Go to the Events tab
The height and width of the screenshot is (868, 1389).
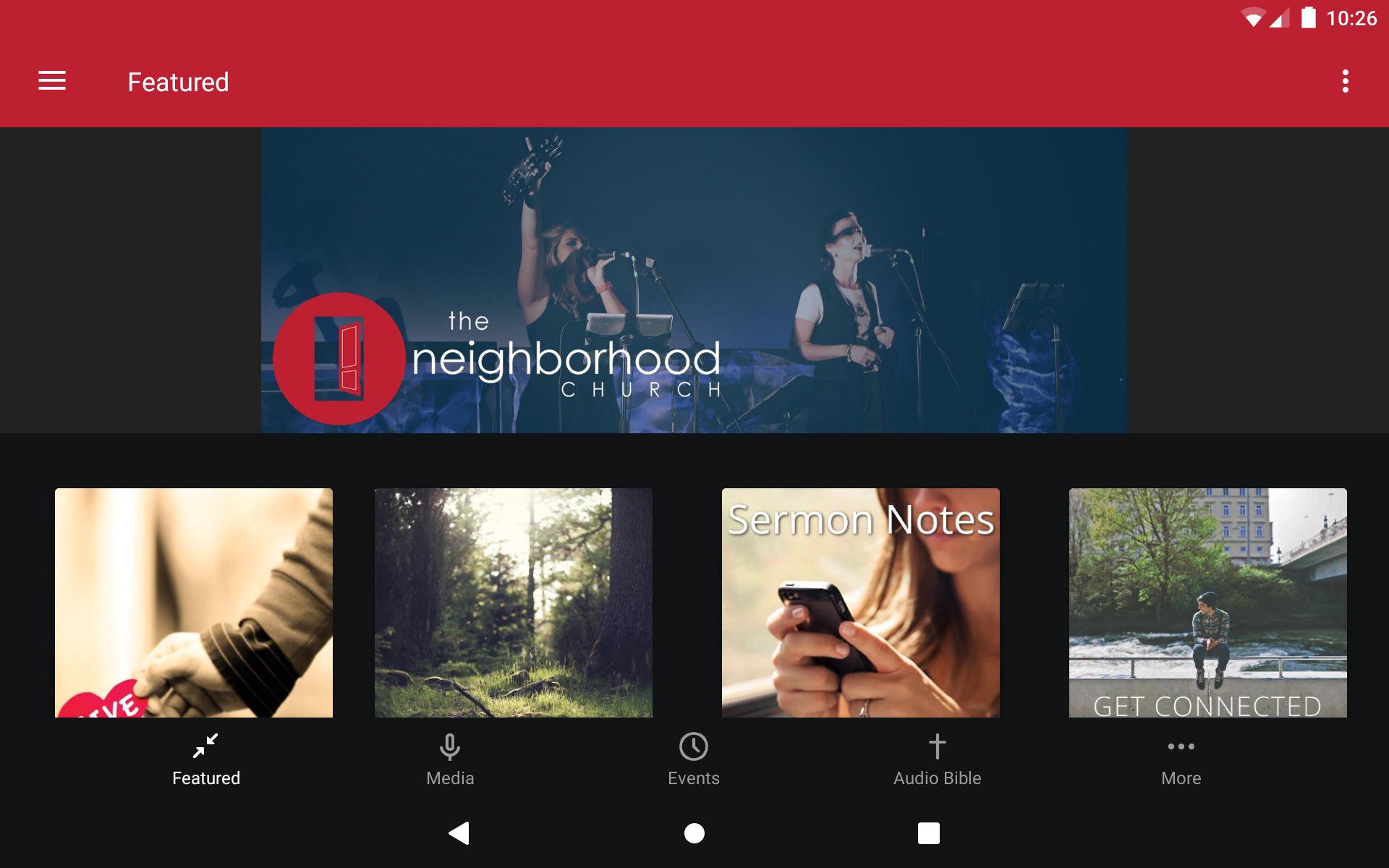coord(693,759)
